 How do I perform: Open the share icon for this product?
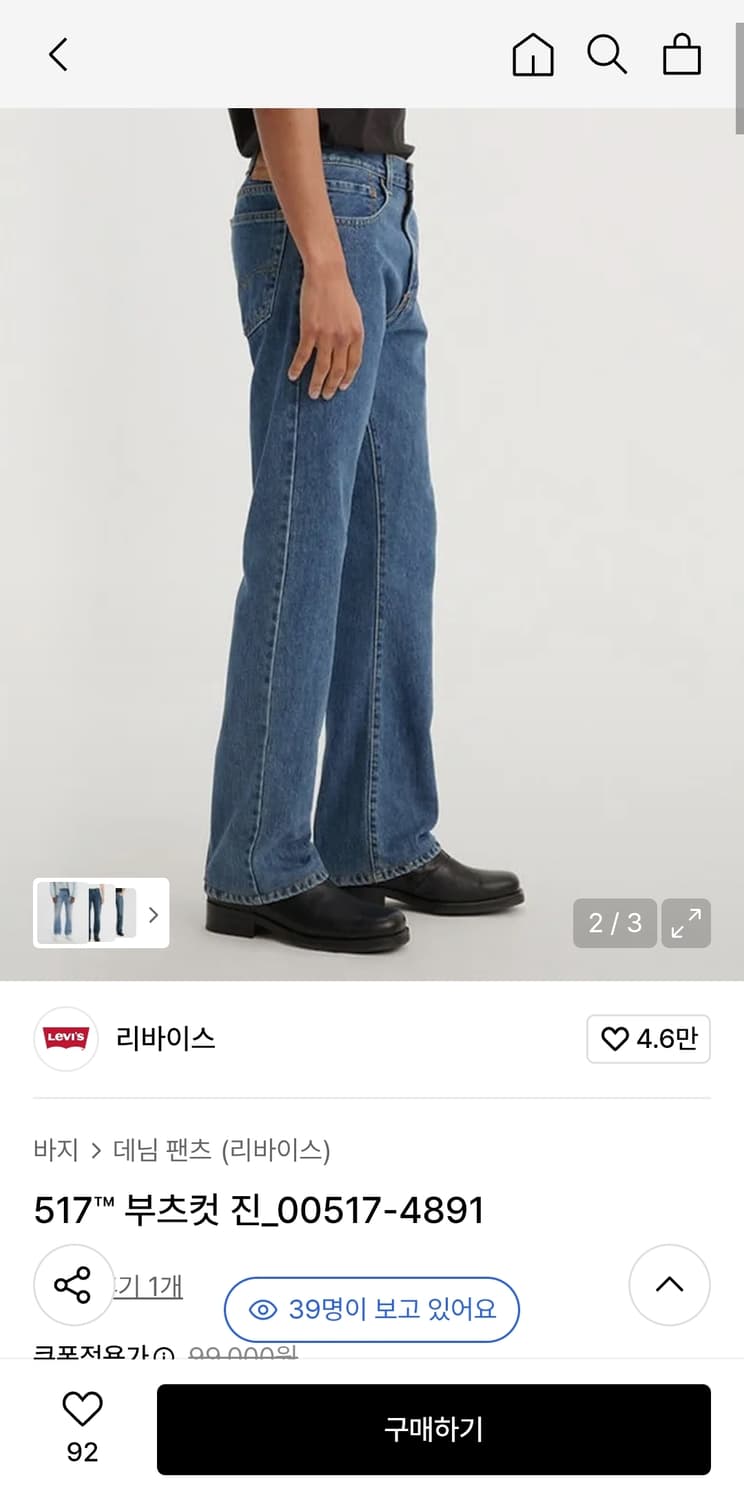tap(73, 1285)
